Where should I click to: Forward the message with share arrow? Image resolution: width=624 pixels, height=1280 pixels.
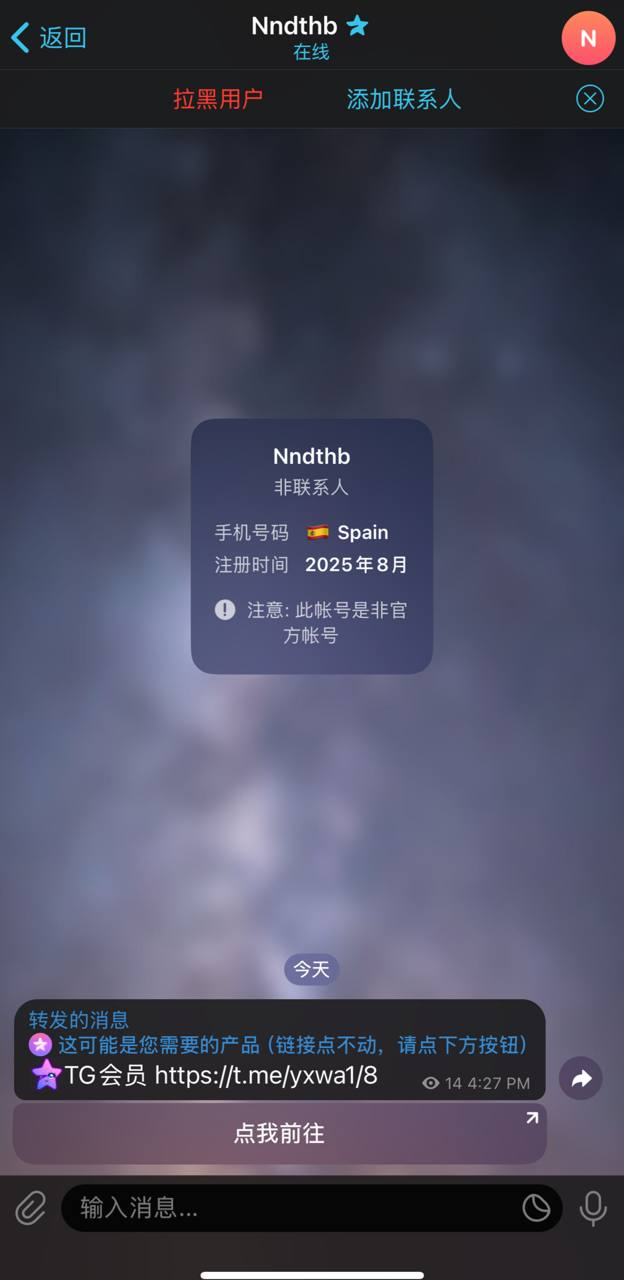pos(581,1079)
